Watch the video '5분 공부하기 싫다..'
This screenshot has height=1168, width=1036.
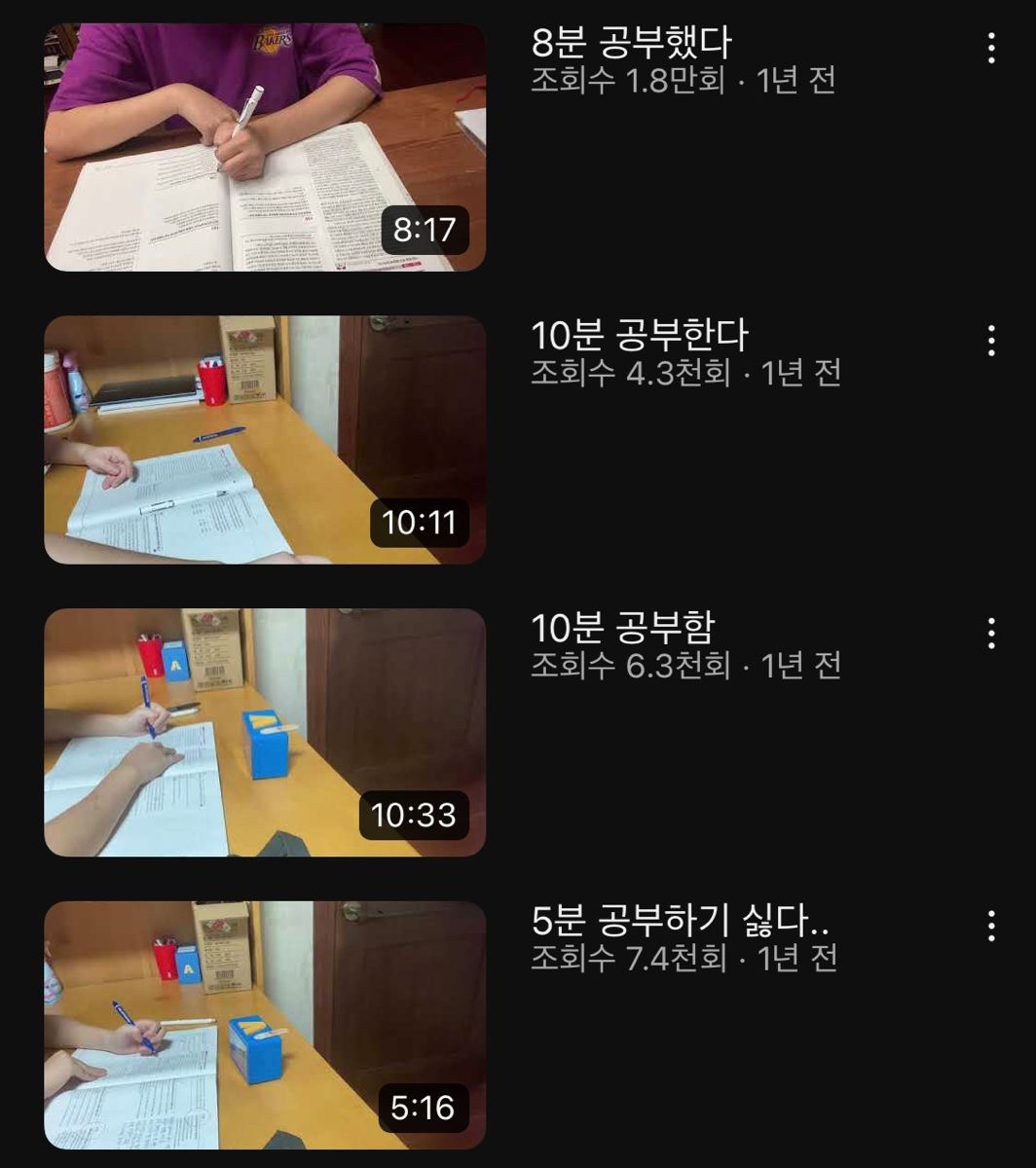click(x=265, y=1024)
